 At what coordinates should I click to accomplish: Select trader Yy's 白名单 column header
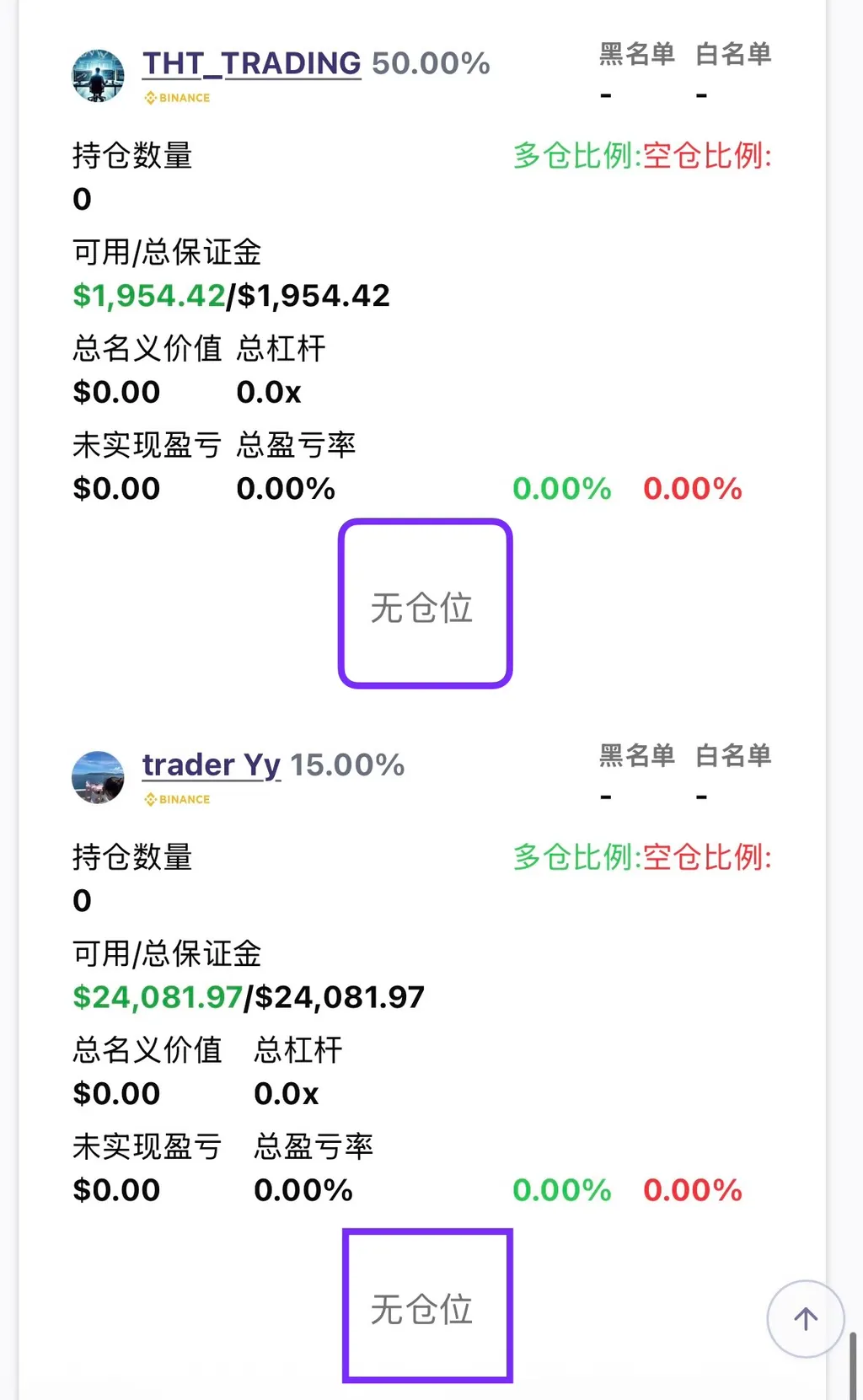pyautogui.click(x=732, y=756)
